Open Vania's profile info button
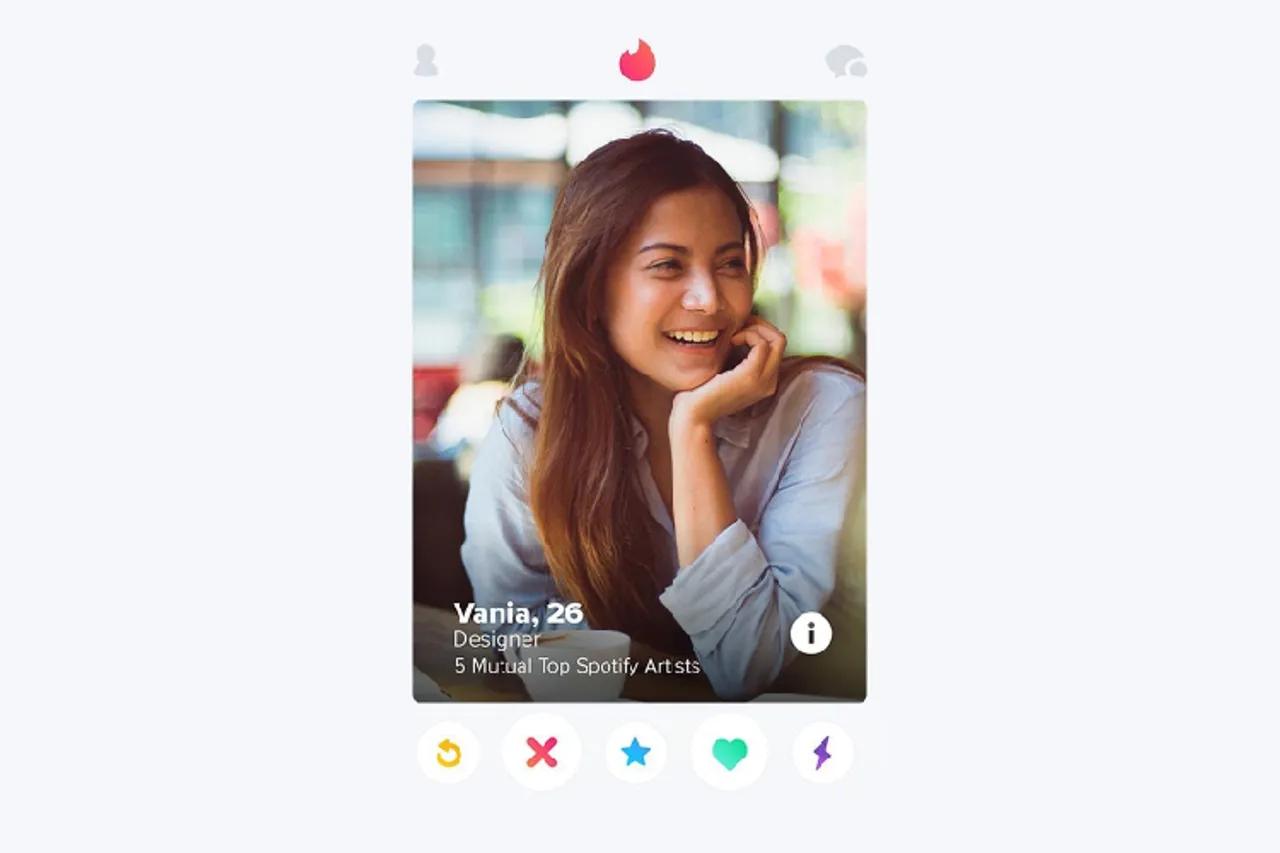This screenshot has width=1280, height=853. 810,633
